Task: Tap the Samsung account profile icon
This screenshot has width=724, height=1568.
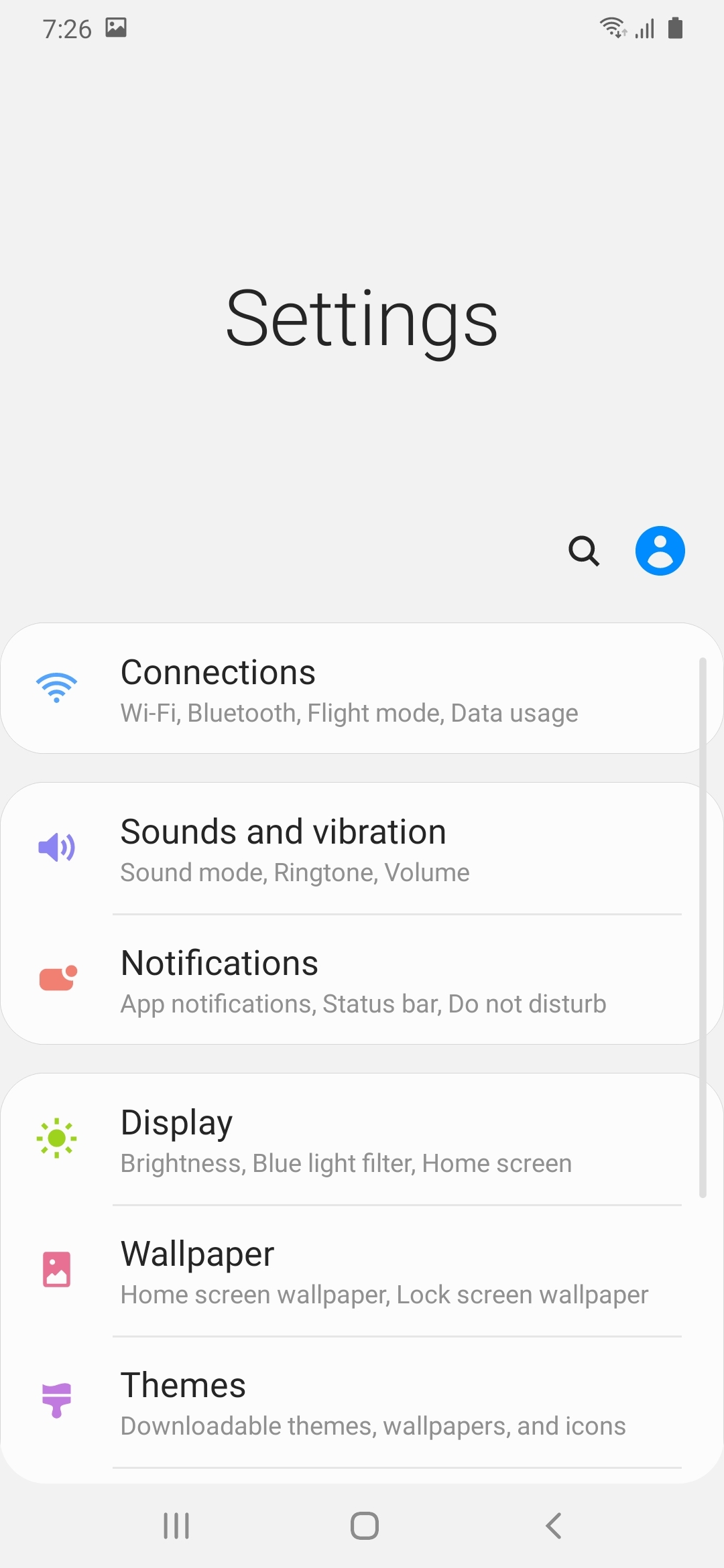Action: 660,549
